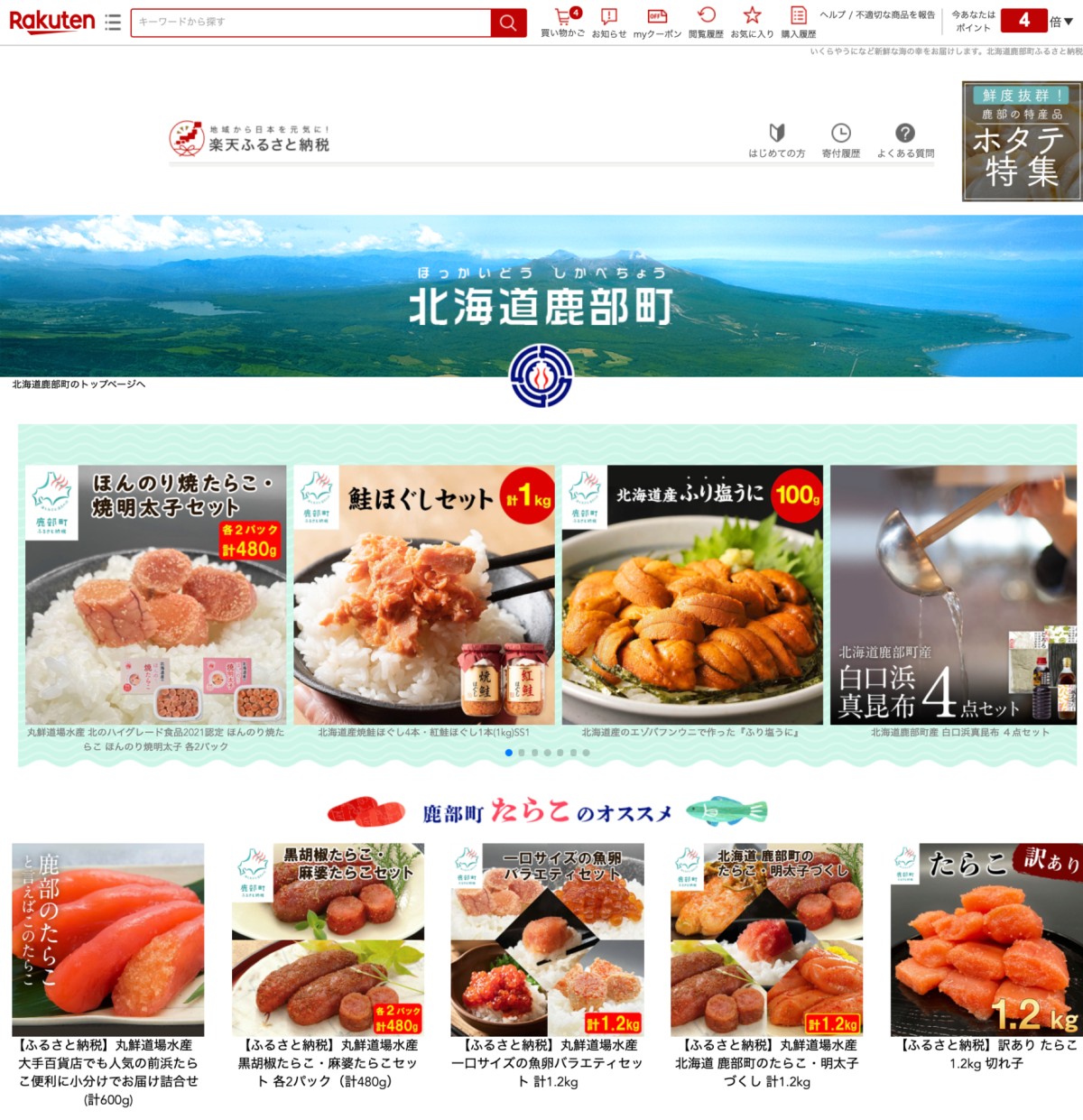Viewport: 1083px width, 1120px height.
Task: Open the 北海道産ふり塩うに carousel item
Action: click(692, 596)
